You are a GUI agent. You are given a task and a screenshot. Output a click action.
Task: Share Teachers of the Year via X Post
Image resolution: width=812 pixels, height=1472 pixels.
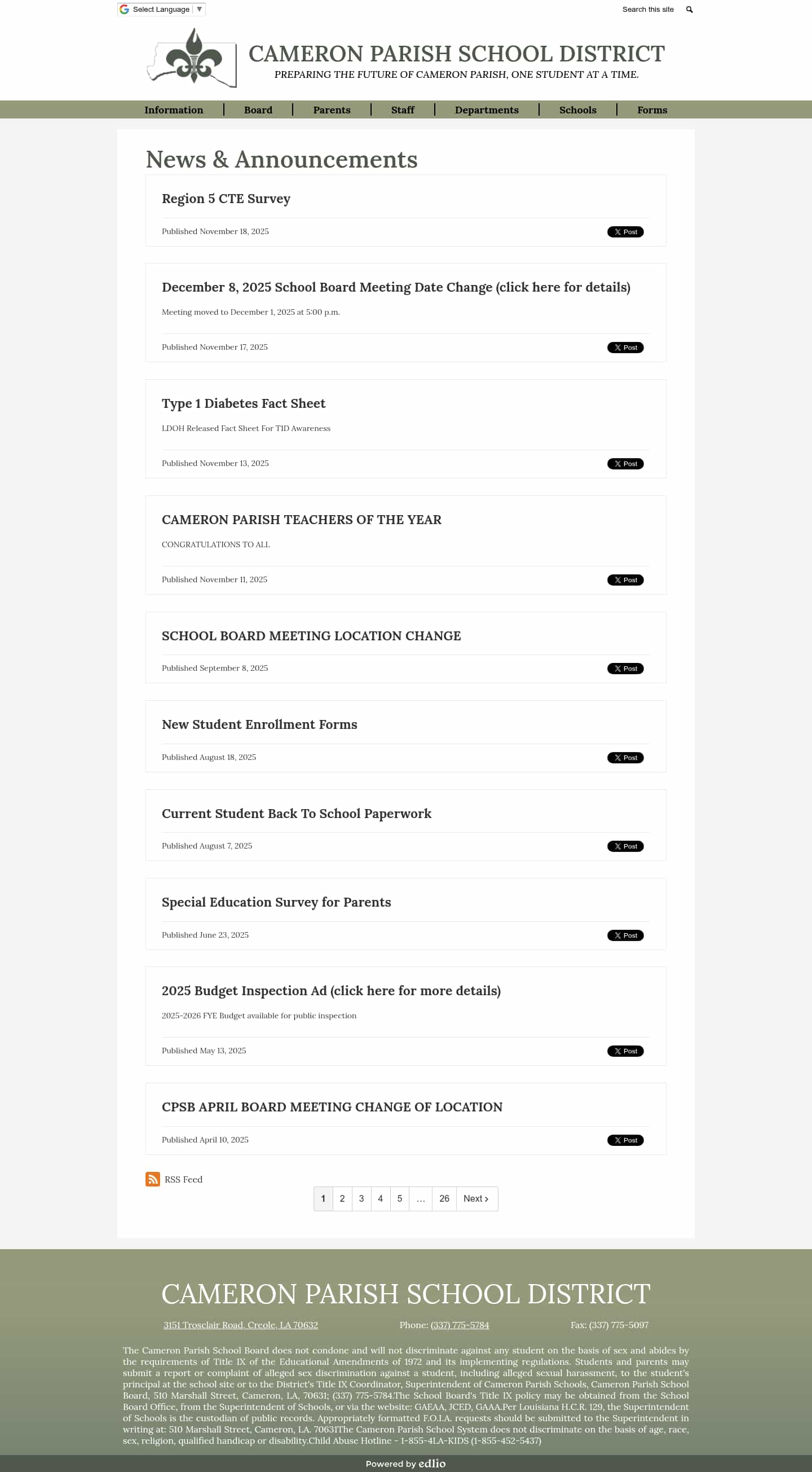coord(625,580)
